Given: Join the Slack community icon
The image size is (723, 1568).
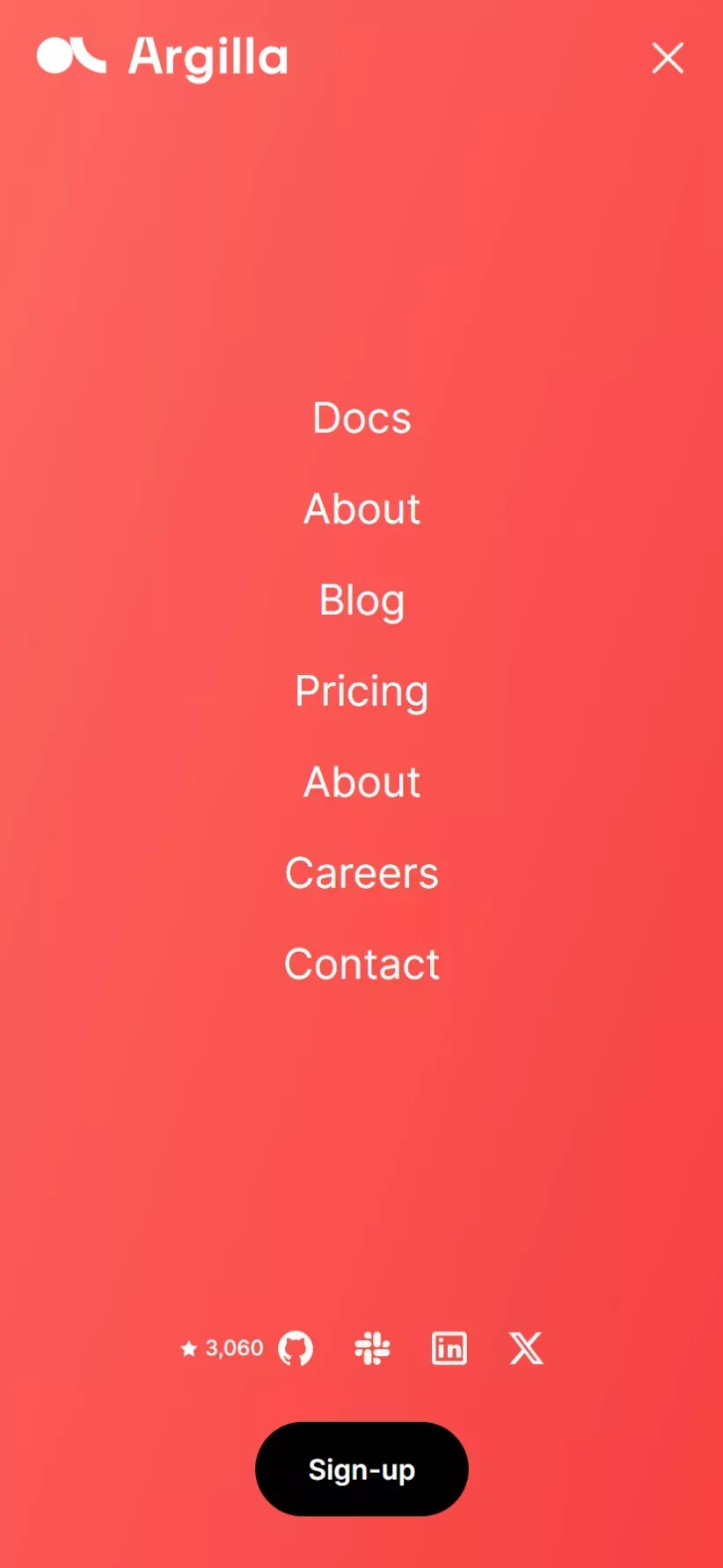Looking at the screenshot, I should [x=372, y=1348].
